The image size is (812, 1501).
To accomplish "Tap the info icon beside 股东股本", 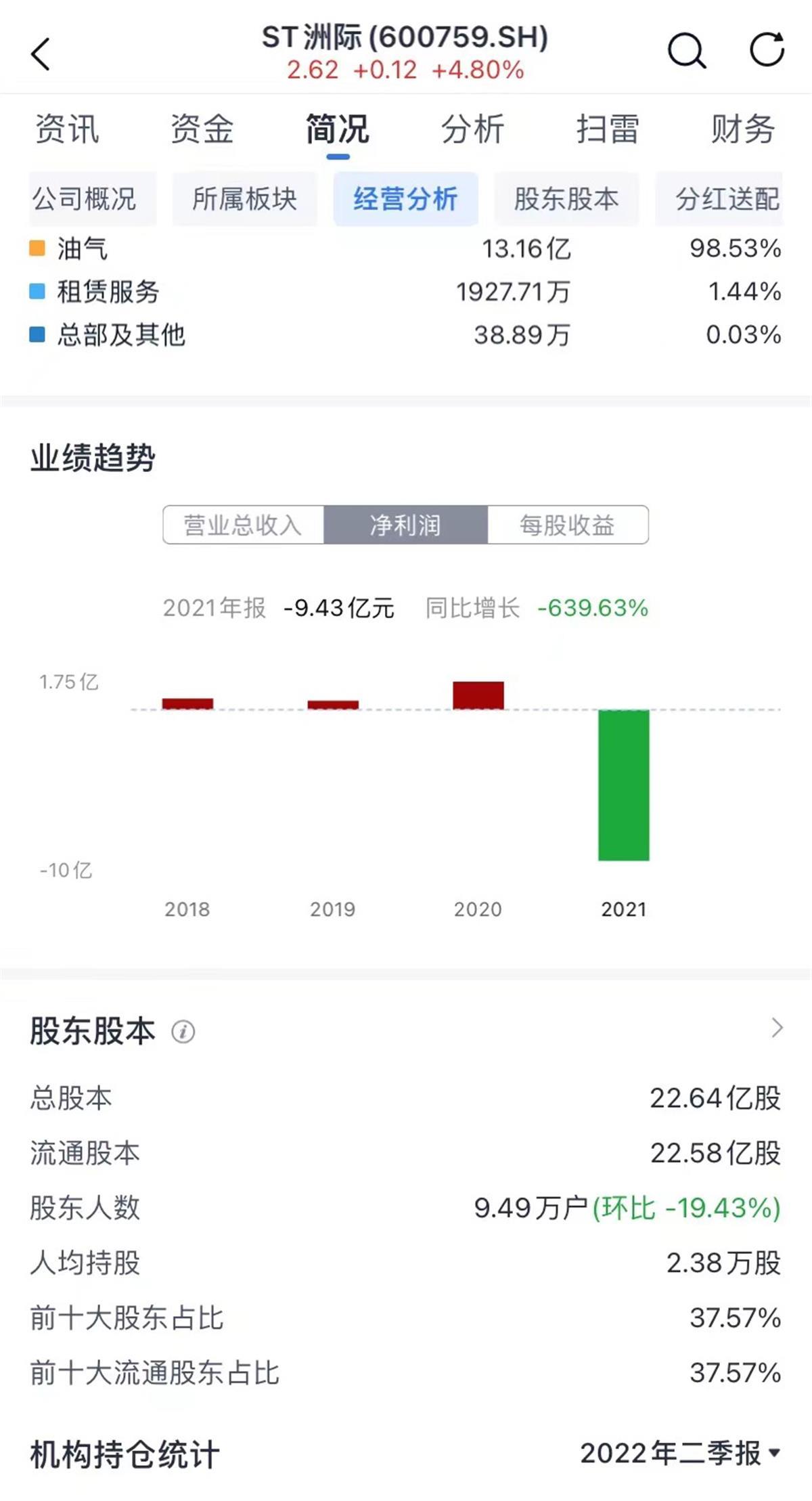I will (183, 1032).
